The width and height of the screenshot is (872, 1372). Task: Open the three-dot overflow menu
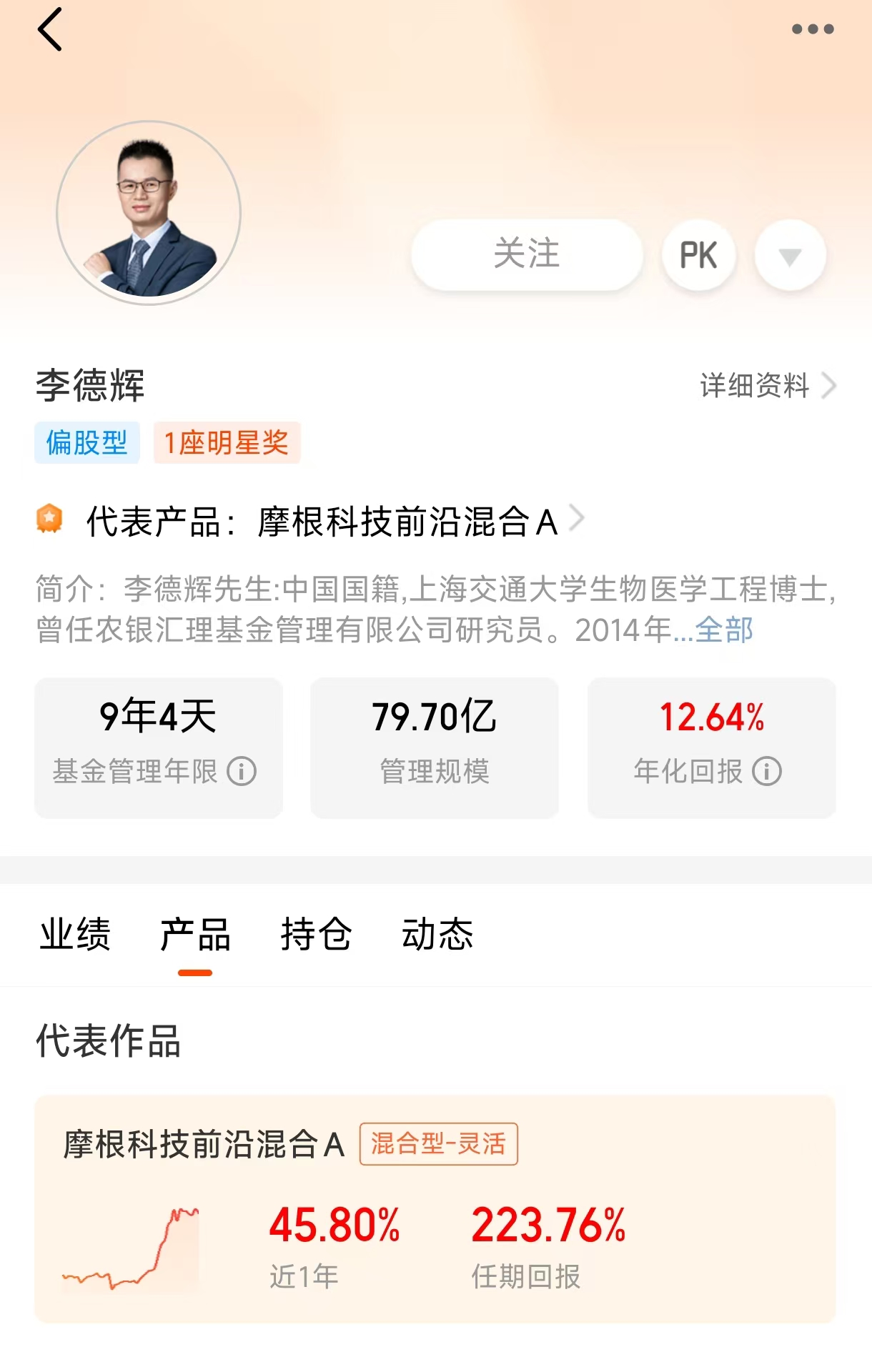click(813, 29)
